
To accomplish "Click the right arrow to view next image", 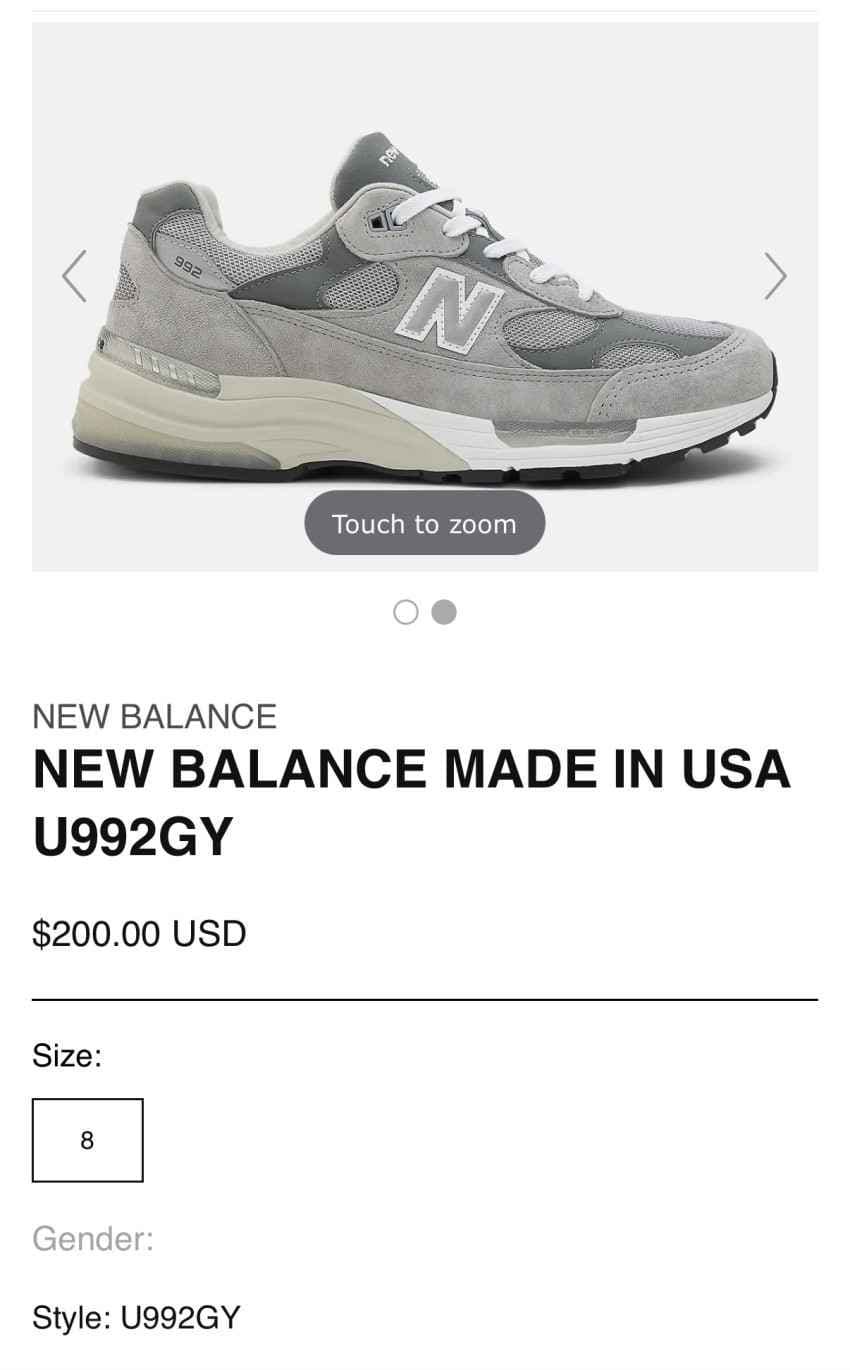I will (775, 276).
